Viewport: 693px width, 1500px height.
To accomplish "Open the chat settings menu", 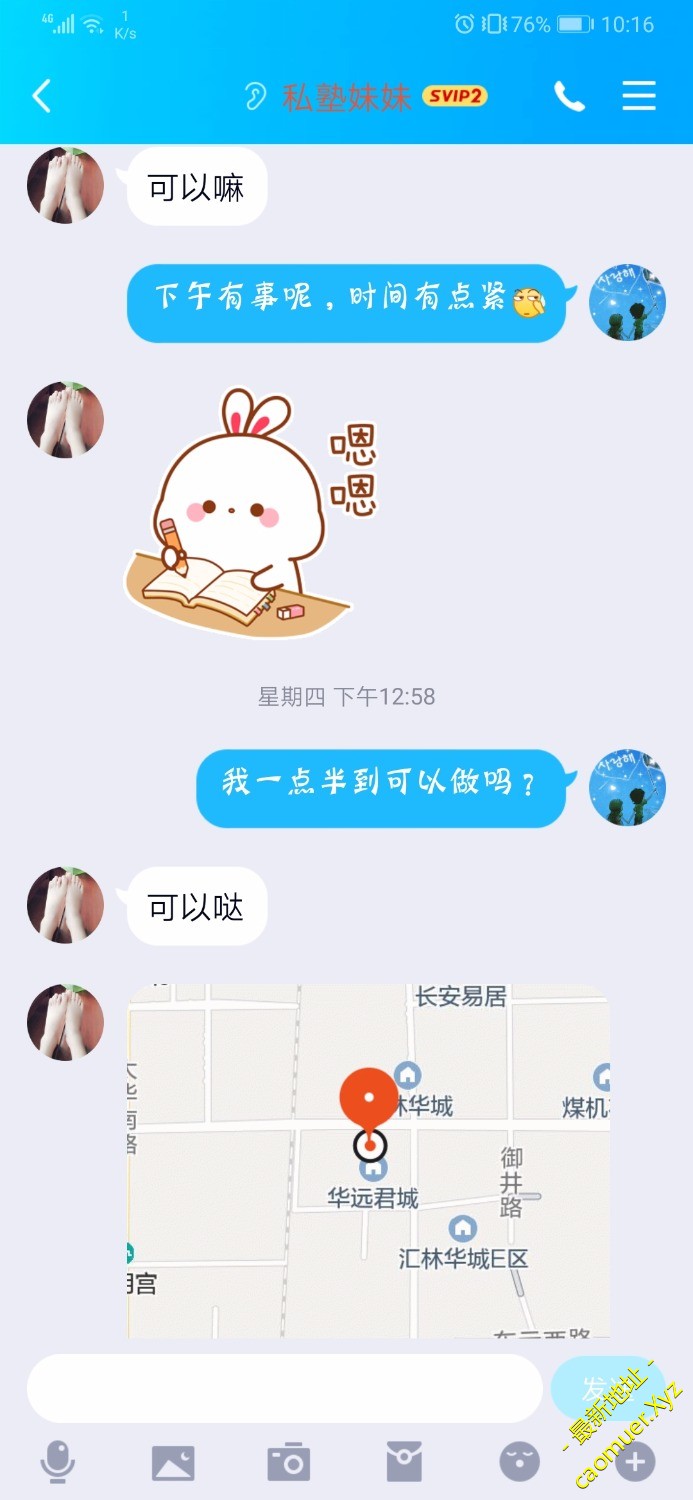I will (x=639, y=97).
